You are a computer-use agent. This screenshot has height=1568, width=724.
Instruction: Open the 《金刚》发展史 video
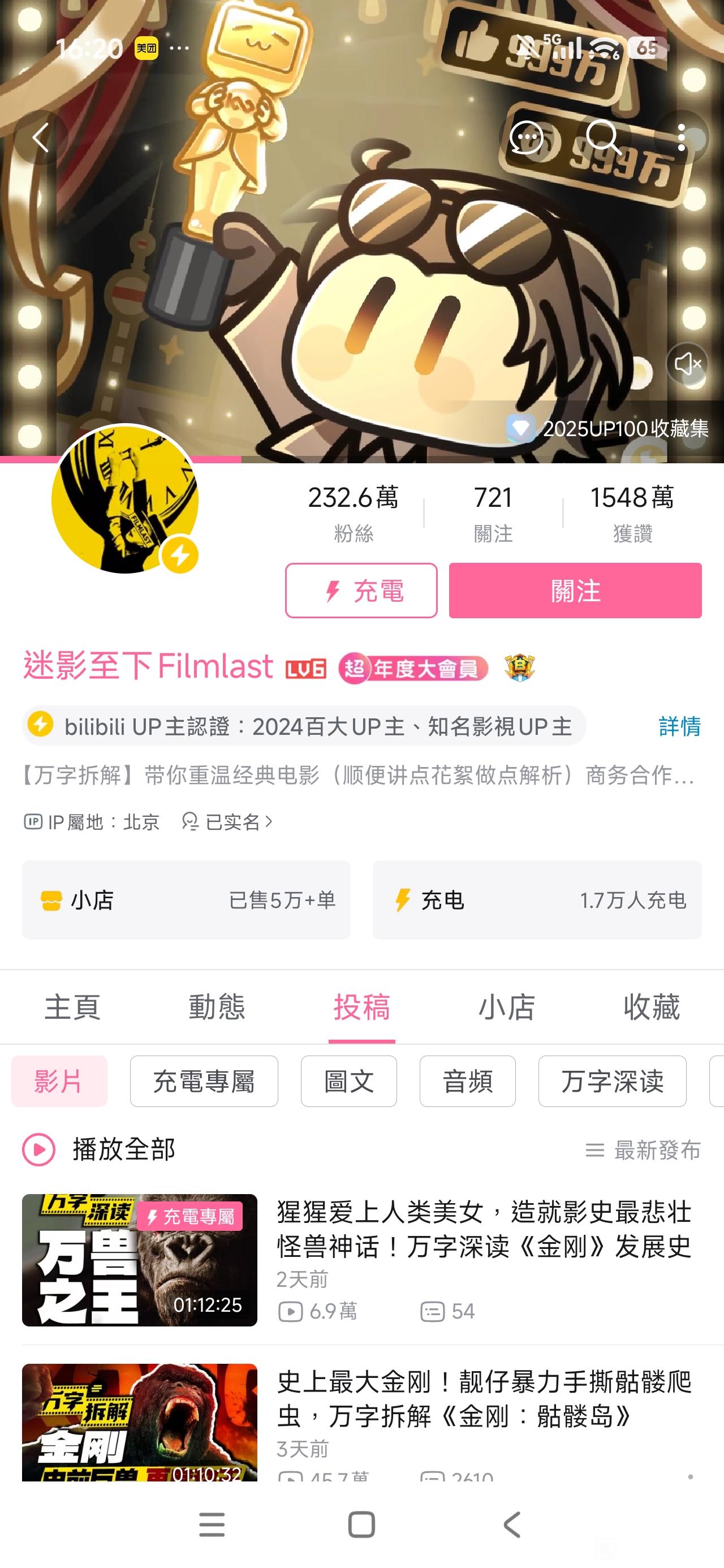484,1229
